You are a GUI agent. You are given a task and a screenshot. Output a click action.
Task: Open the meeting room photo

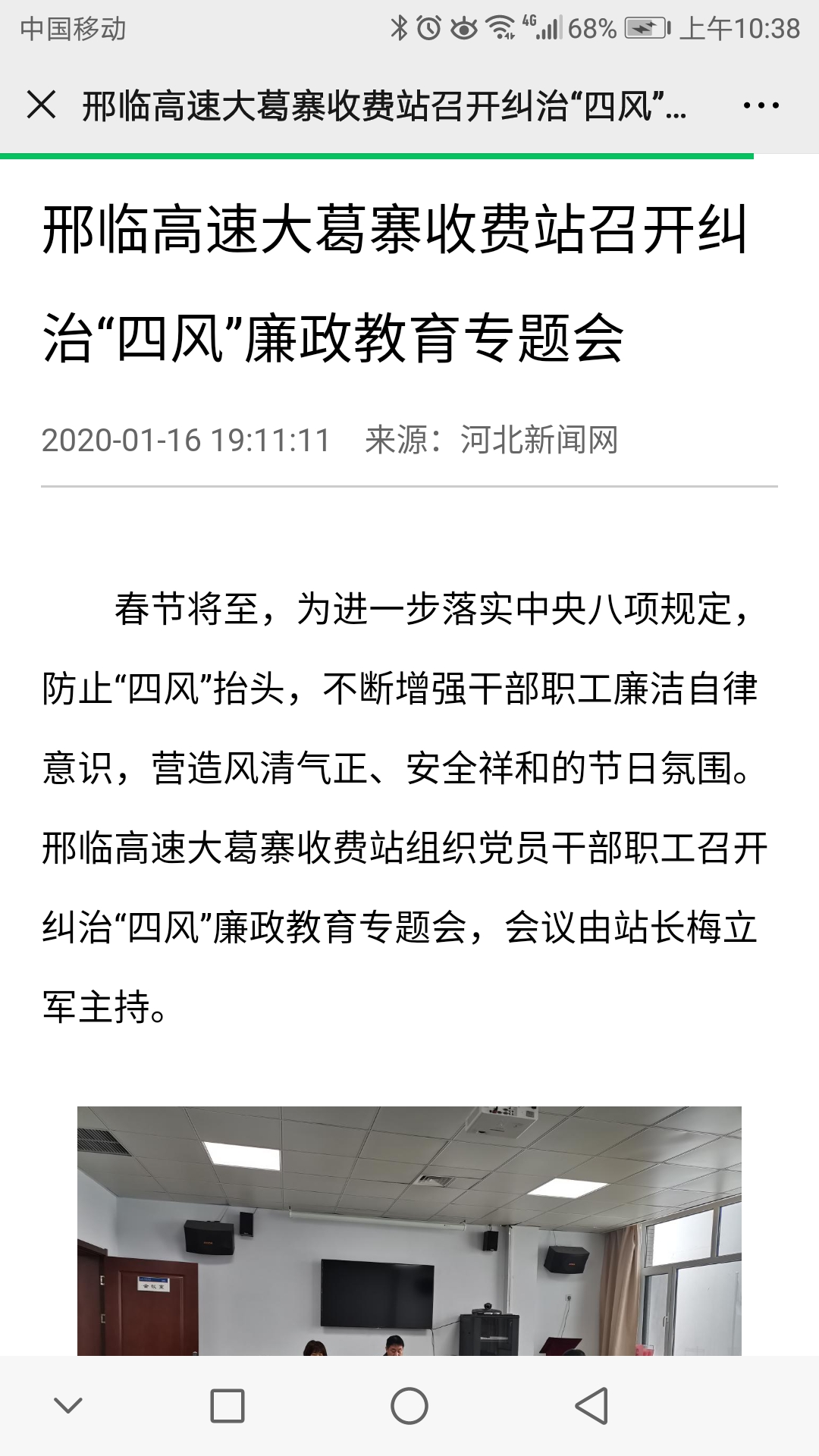409,1231
